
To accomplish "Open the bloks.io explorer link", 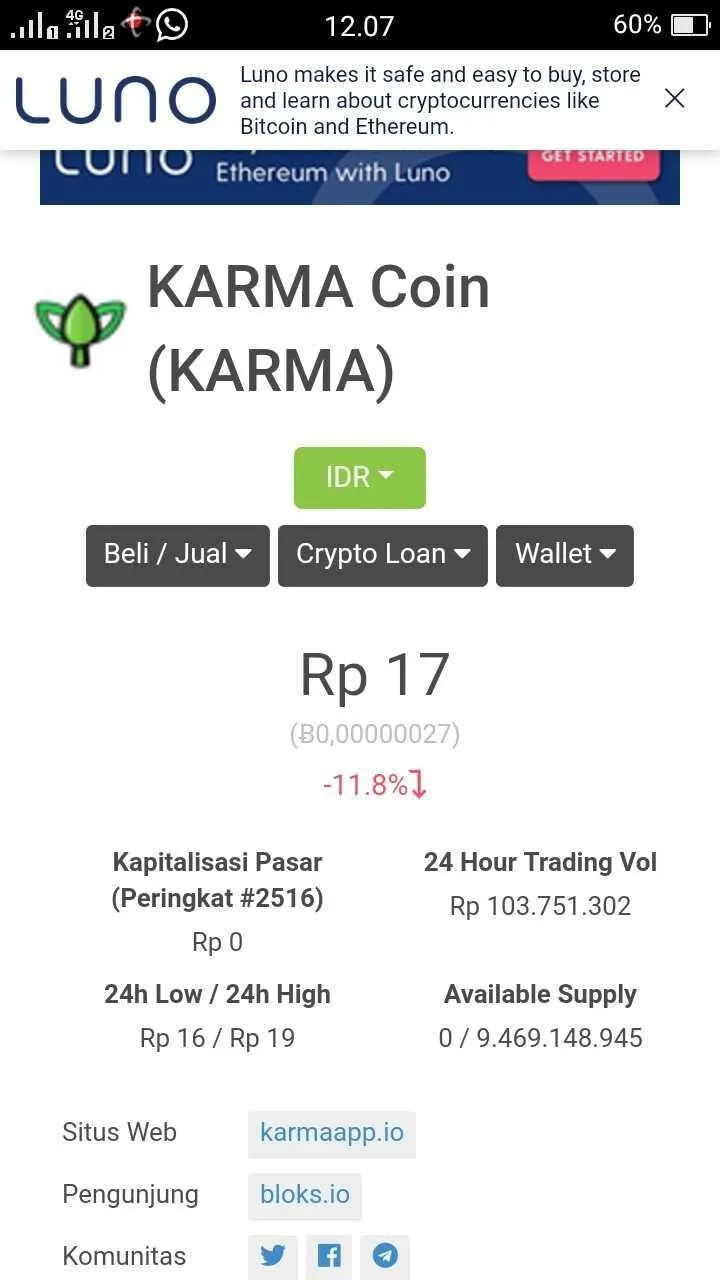I will (x=305, y=1195).
